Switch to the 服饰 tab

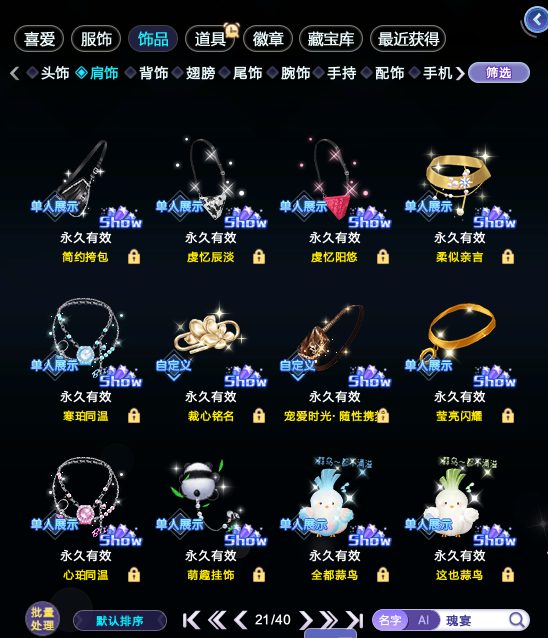(96, 39)
